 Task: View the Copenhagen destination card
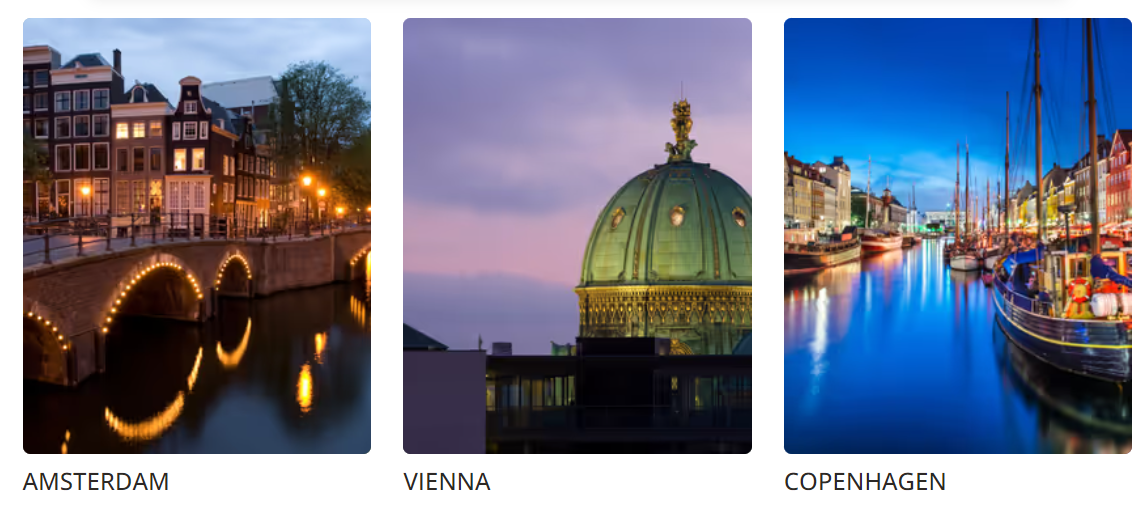(957, 236)
